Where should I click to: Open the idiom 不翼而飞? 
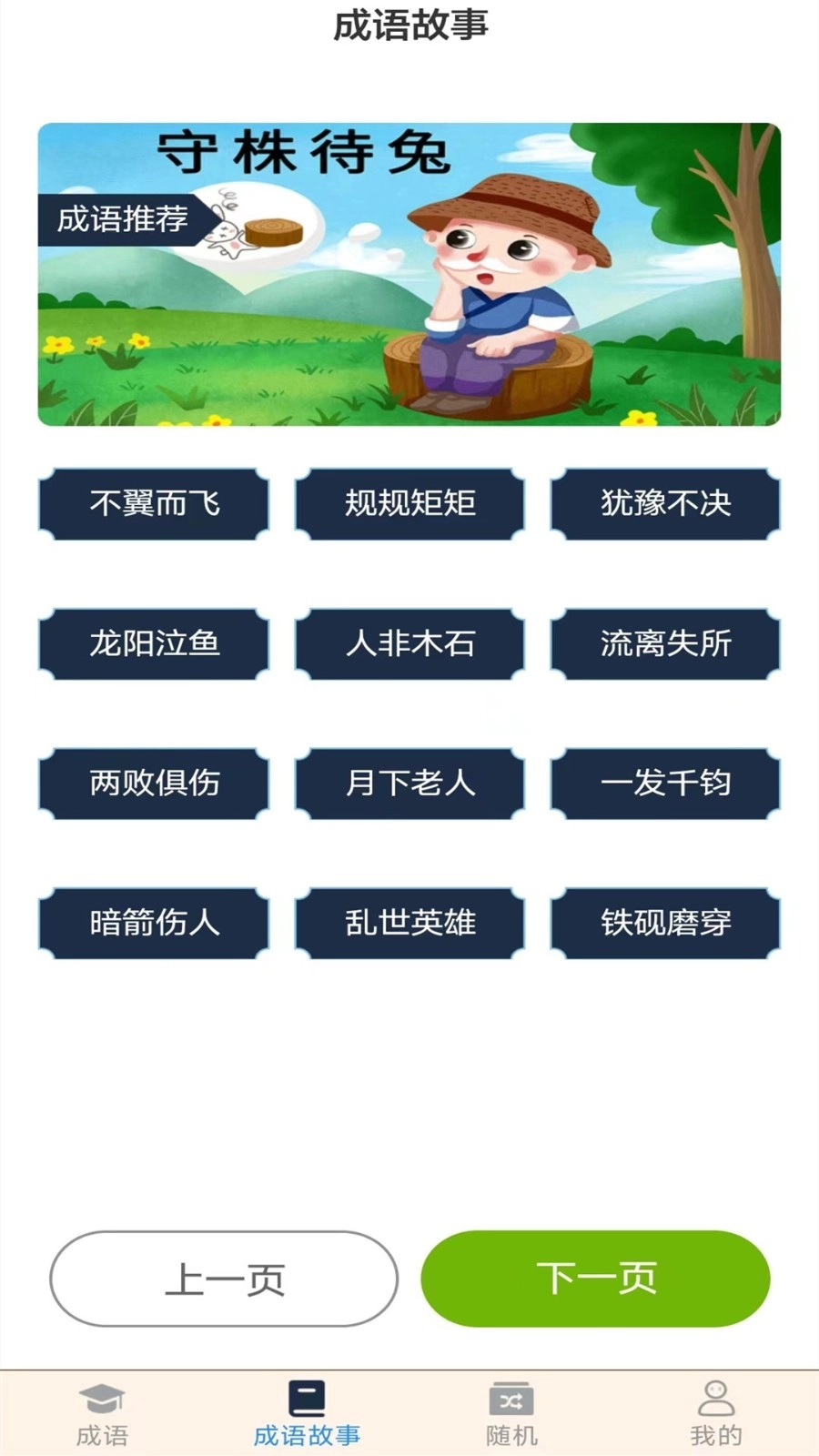tap(152, 503)
